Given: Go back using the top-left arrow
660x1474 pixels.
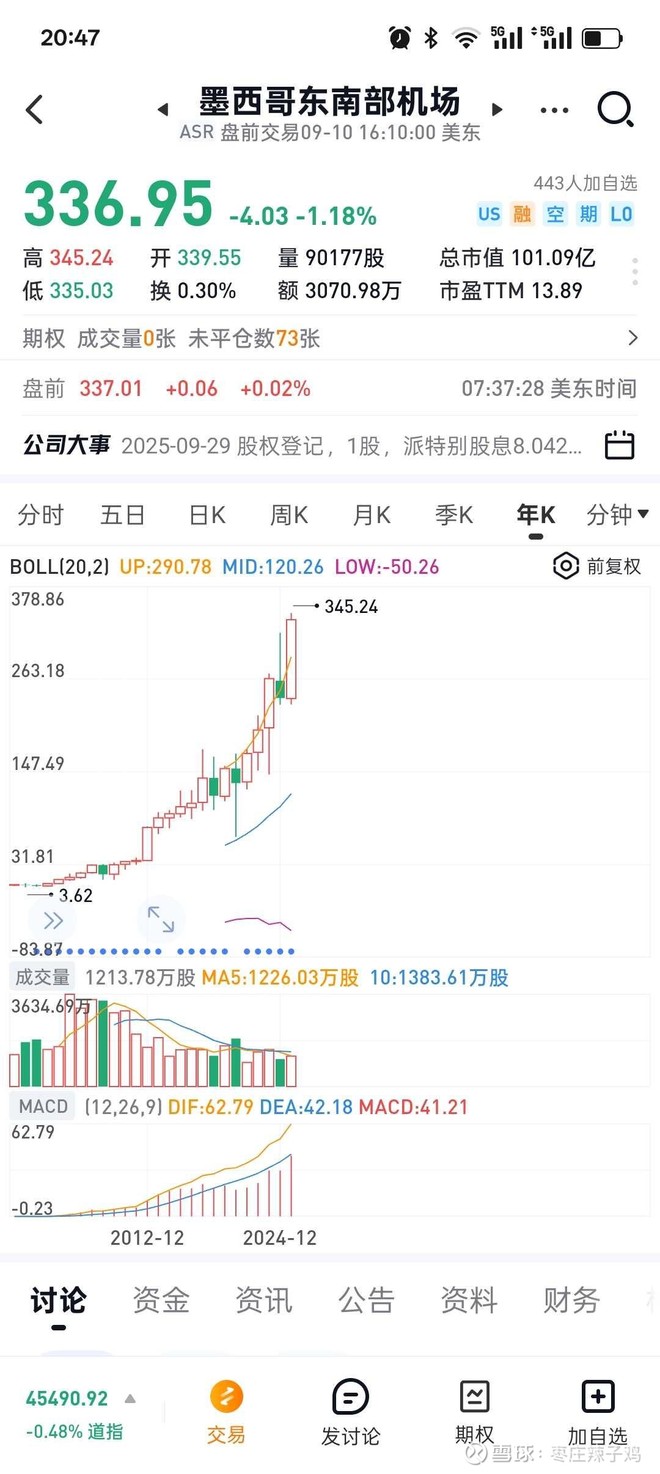Looking at the screenshot, I should coord(35,109).
